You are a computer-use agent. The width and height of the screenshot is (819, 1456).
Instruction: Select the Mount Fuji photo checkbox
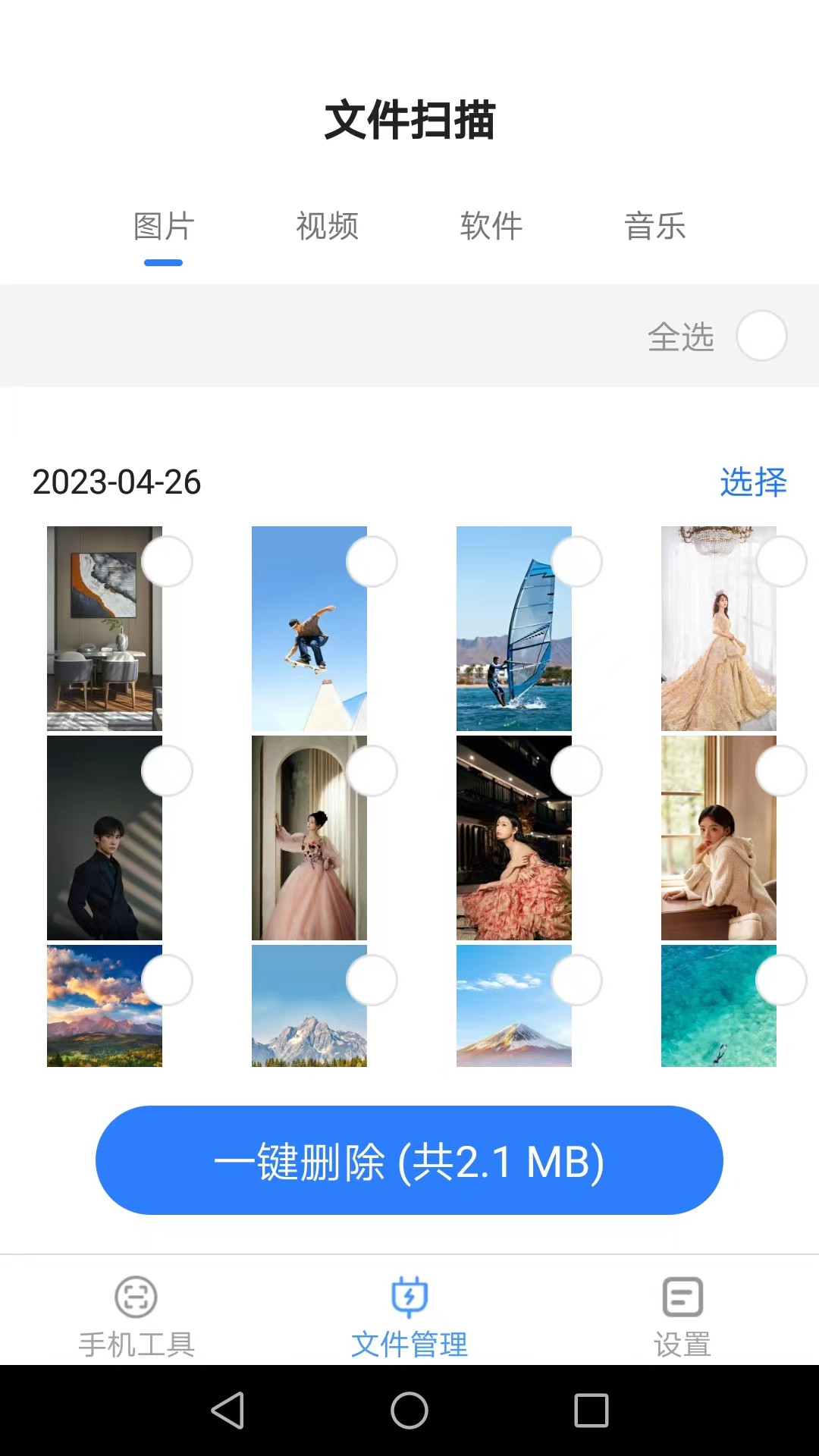pyautogui.click(x=577, y=980)
